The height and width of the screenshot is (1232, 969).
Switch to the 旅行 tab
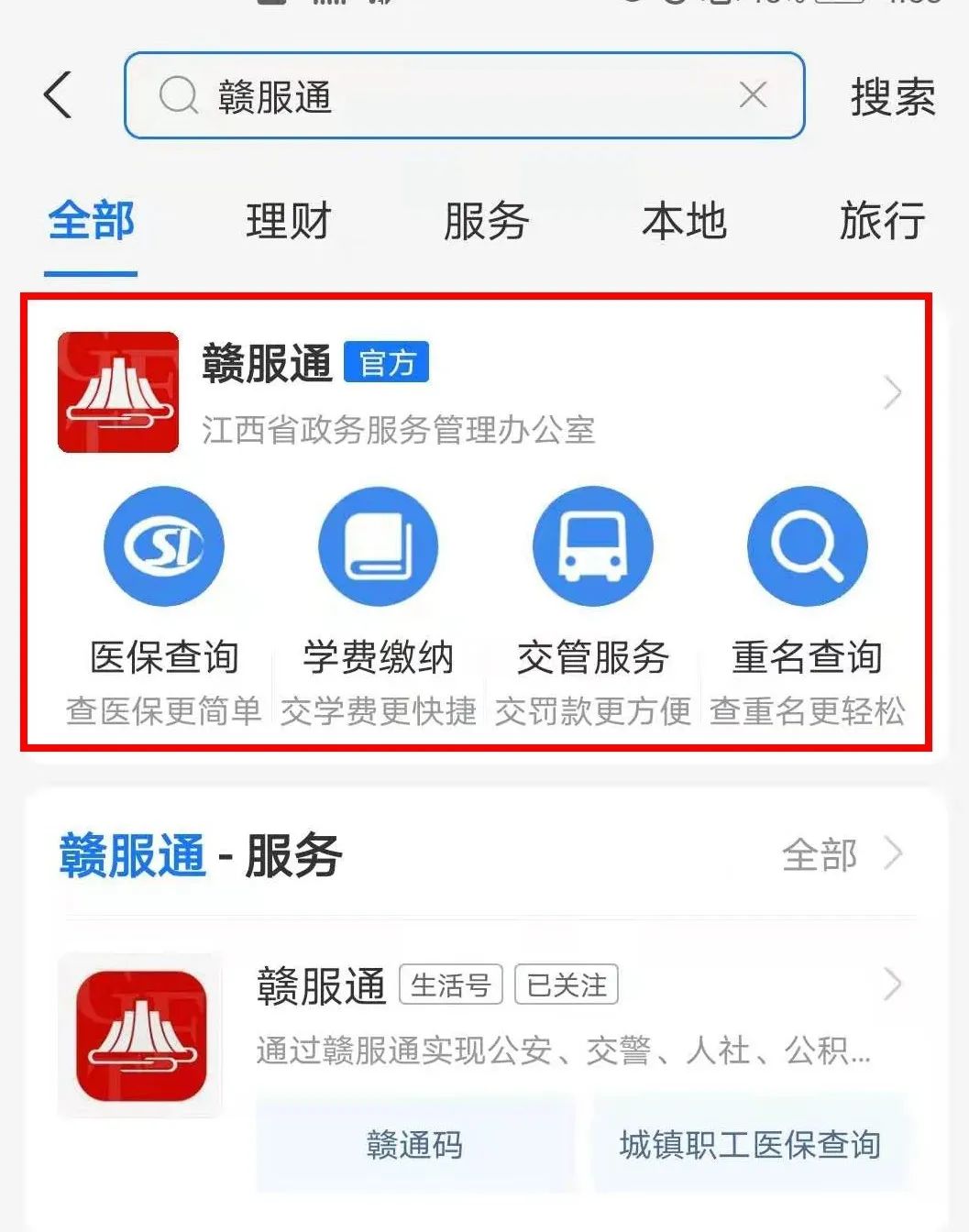coord(882,222)
